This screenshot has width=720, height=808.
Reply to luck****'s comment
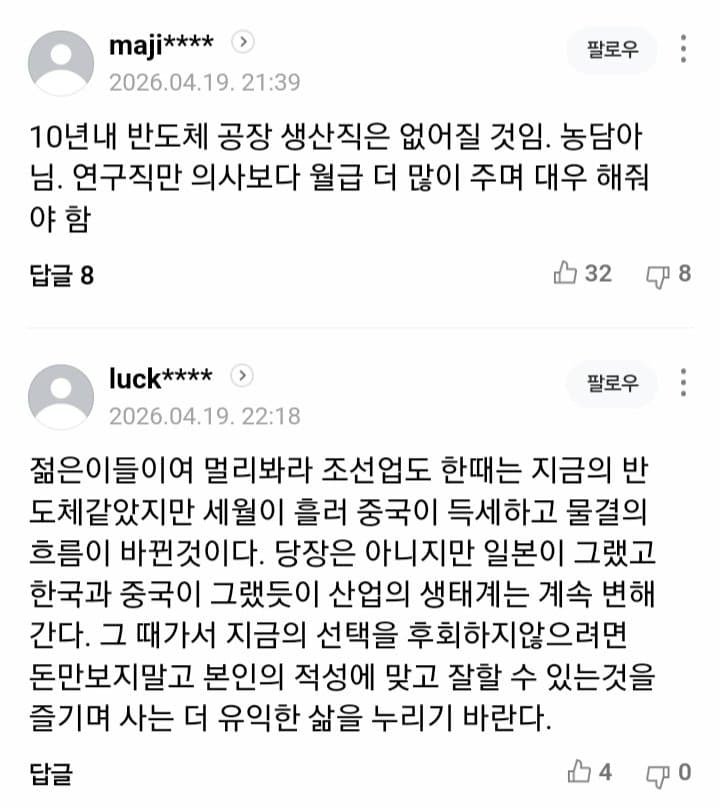[x=50, y=772]
